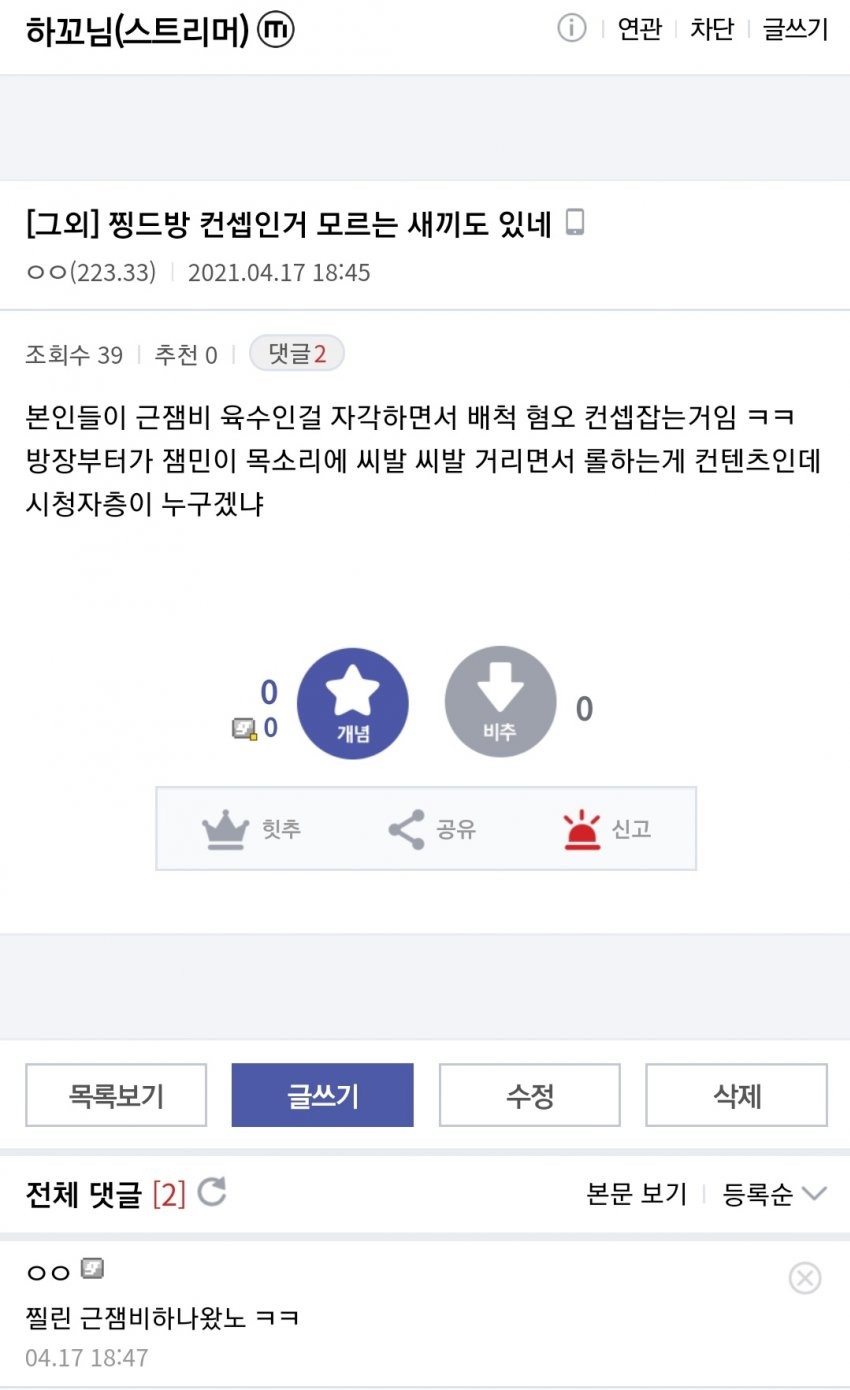Image resolution: width=850 pixels, height=1390 pixels.
Task: Tap the 힛추 crown button
Action: click(252, 829)
